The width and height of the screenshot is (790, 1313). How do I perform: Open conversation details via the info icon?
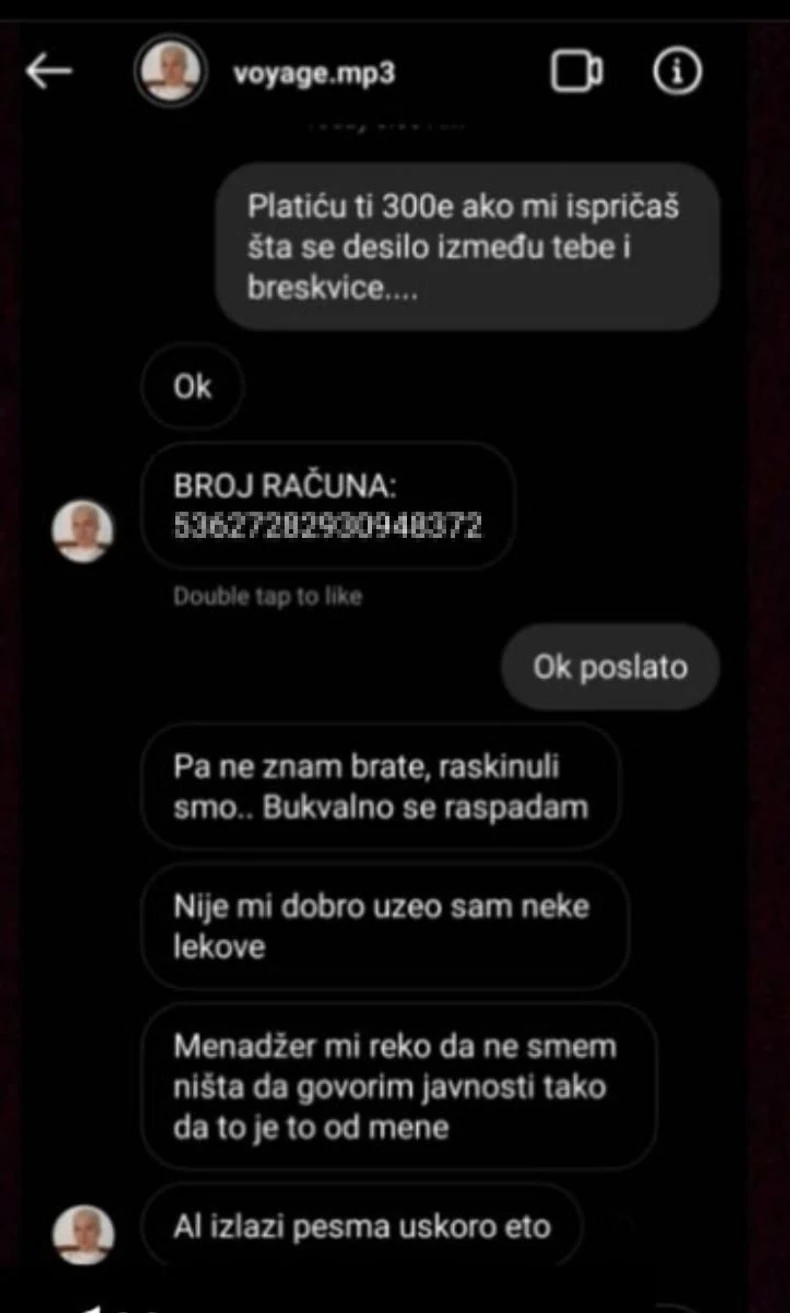[678, 69]
